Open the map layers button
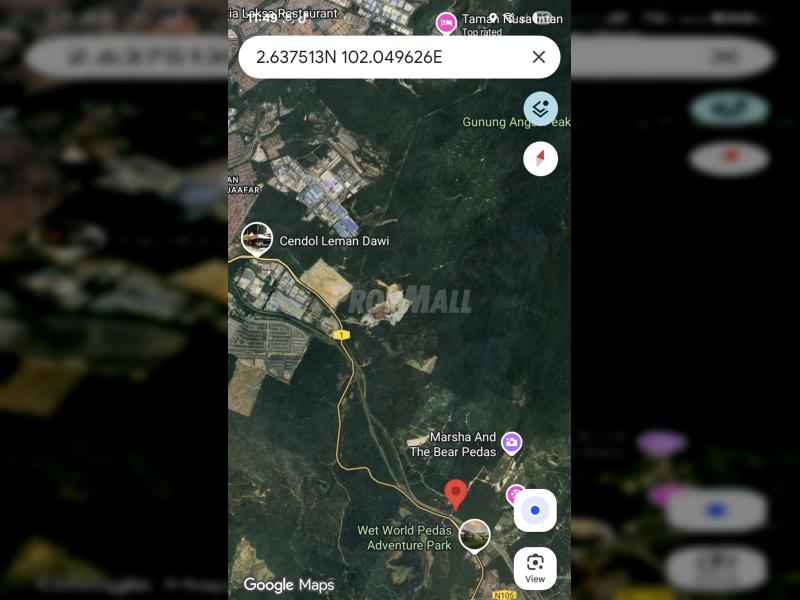The width and height of the screenshot is (800, 600). coord(541,109)
